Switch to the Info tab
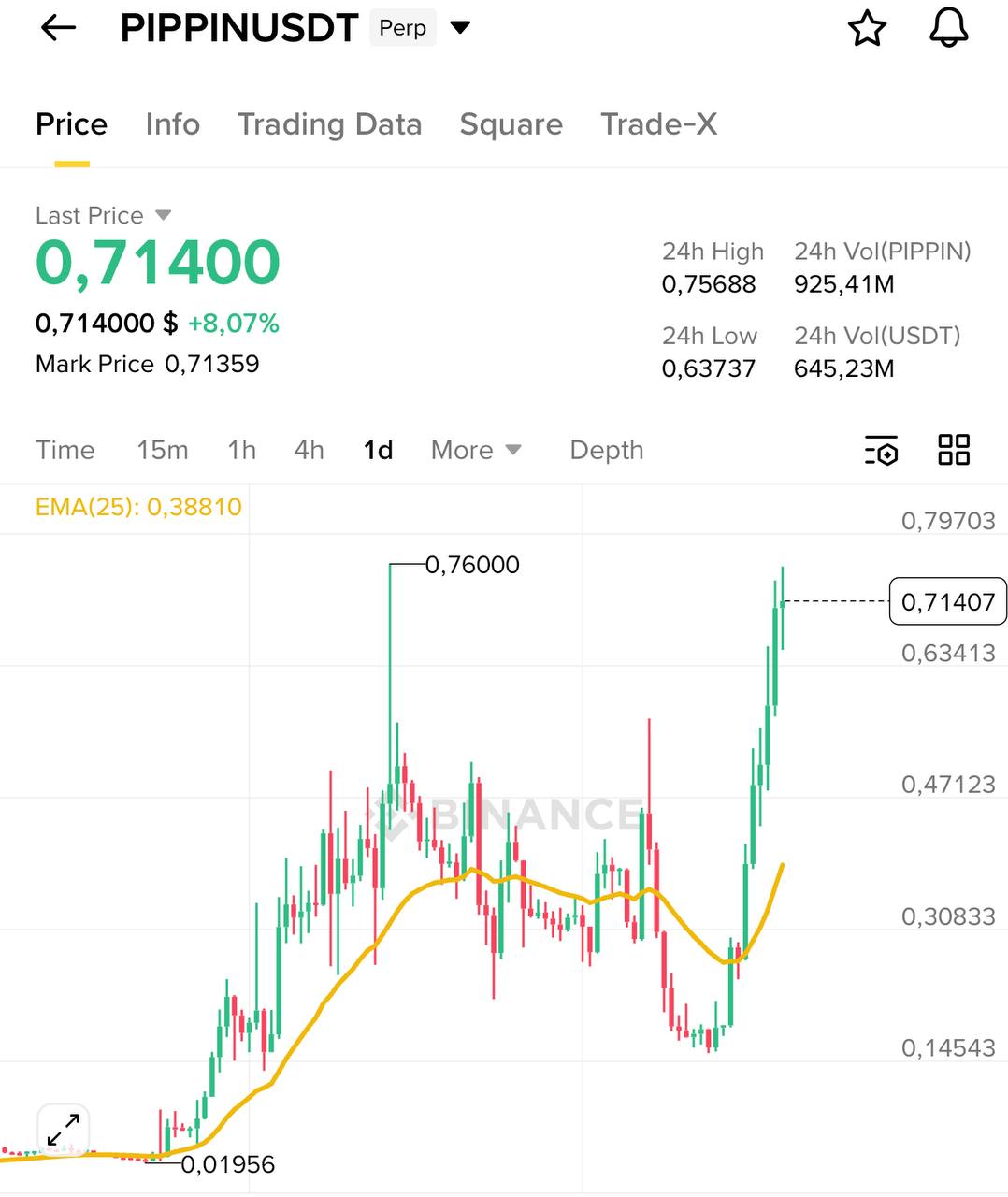Image resolution: width=1008 pixels, height=1197 pixels. click(173, 124)
